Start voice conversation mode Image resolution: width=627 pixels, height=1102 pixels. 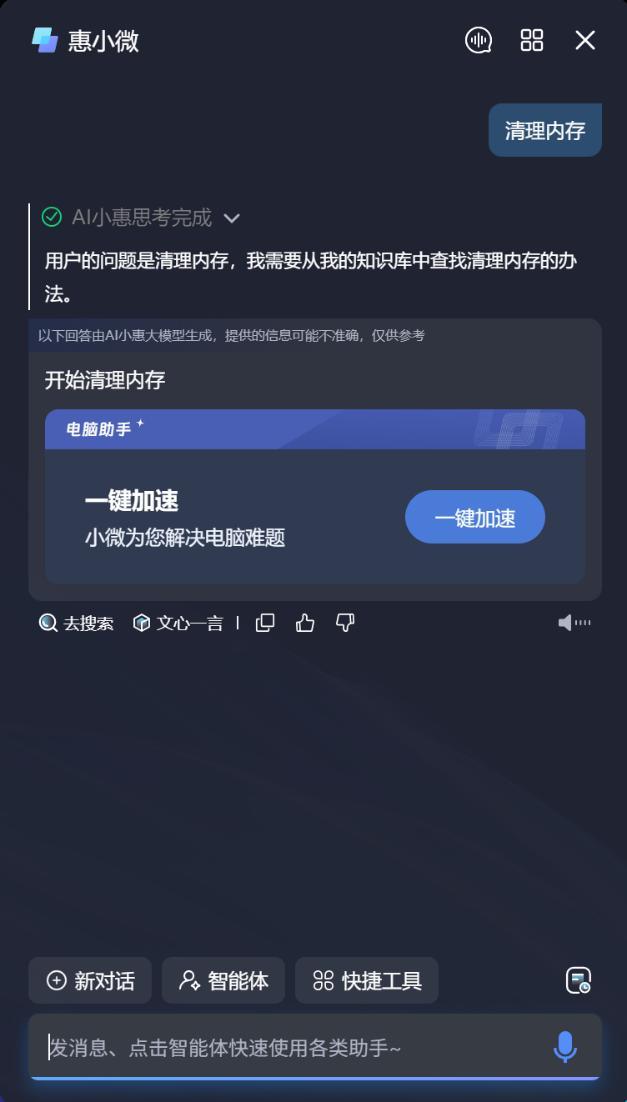pyautogui.click(x=479, y=40)
